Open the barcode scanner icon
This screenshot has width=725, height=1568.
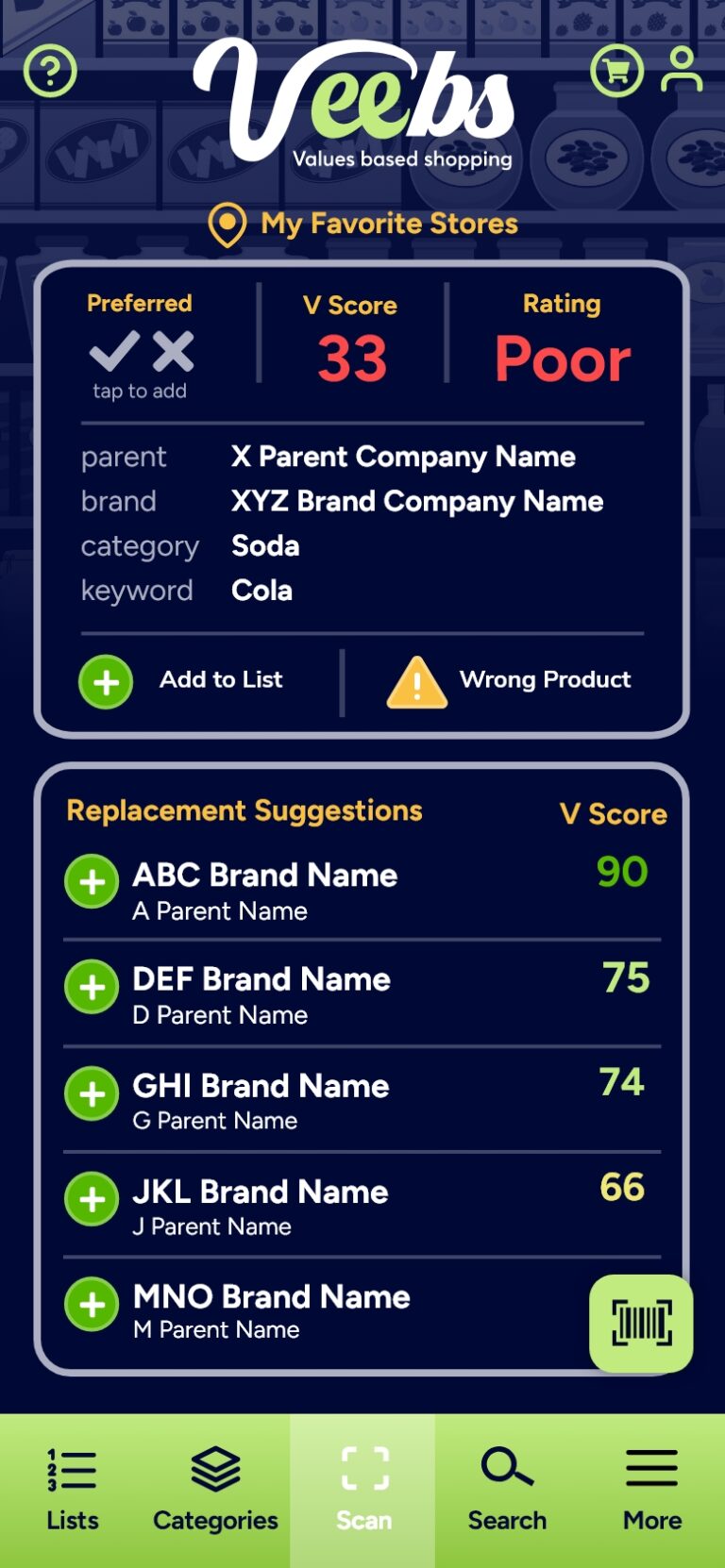640,1323
